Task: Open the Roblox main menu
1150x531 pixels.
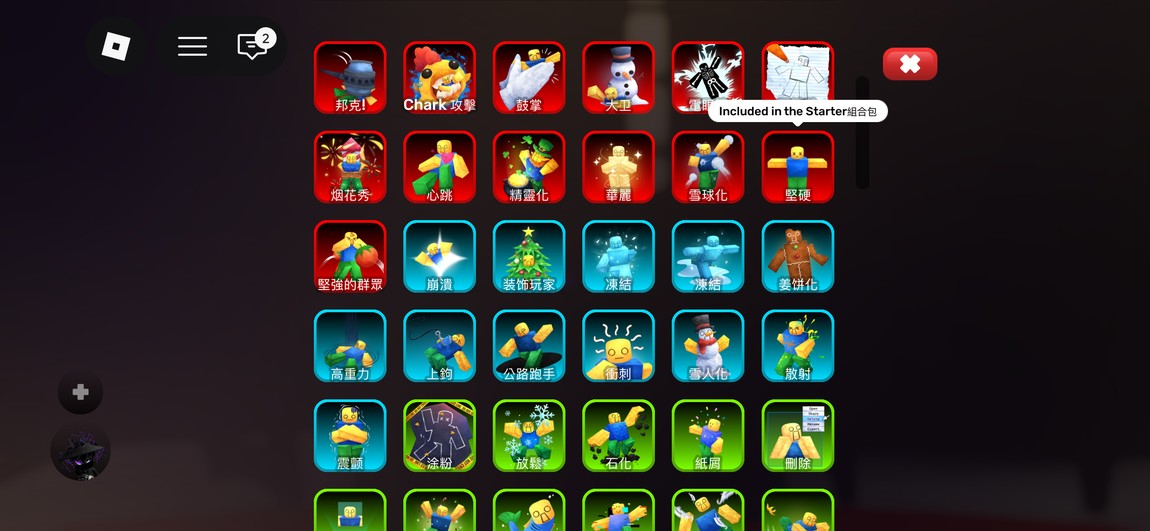Action: tap(116, 46)
